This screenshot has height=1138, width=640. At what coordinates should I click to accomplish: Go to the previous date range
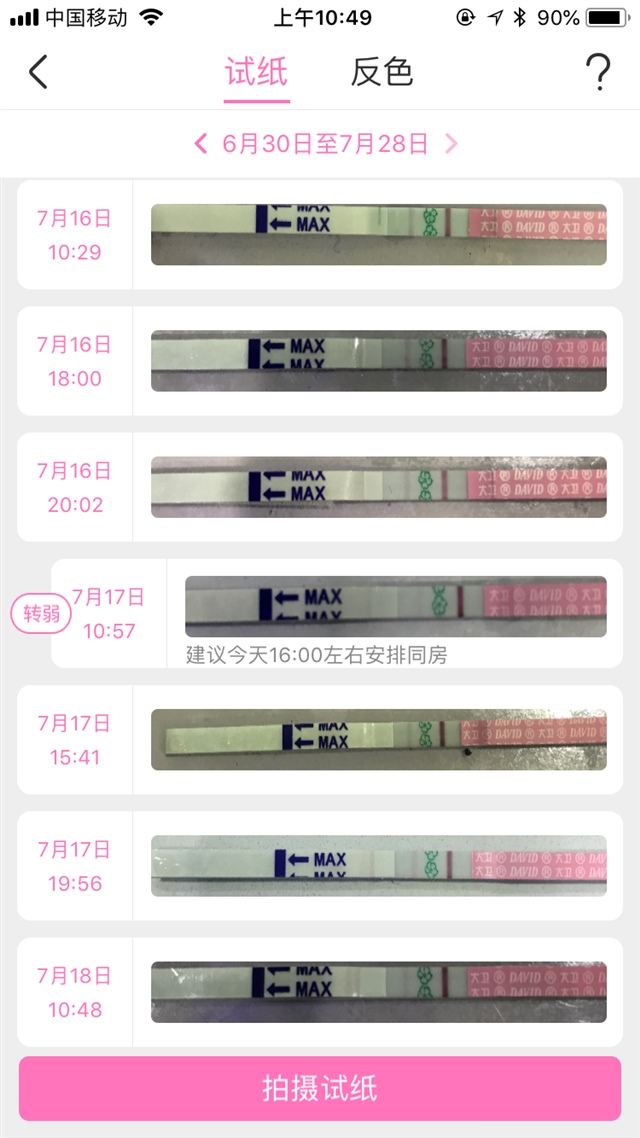[x=201, y=144]
